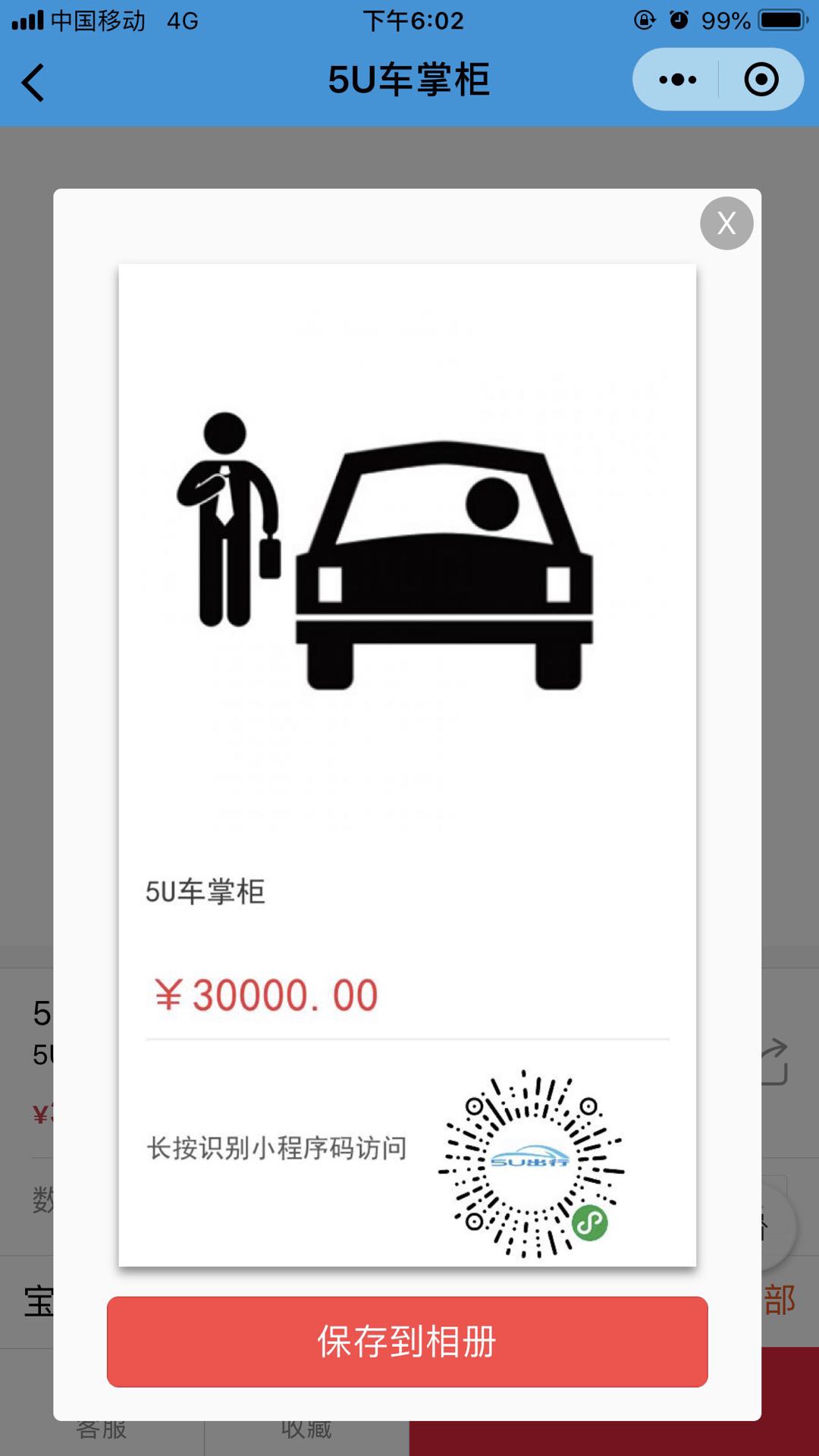Tap 保存到相册 to save the poster

[407, 1341]
